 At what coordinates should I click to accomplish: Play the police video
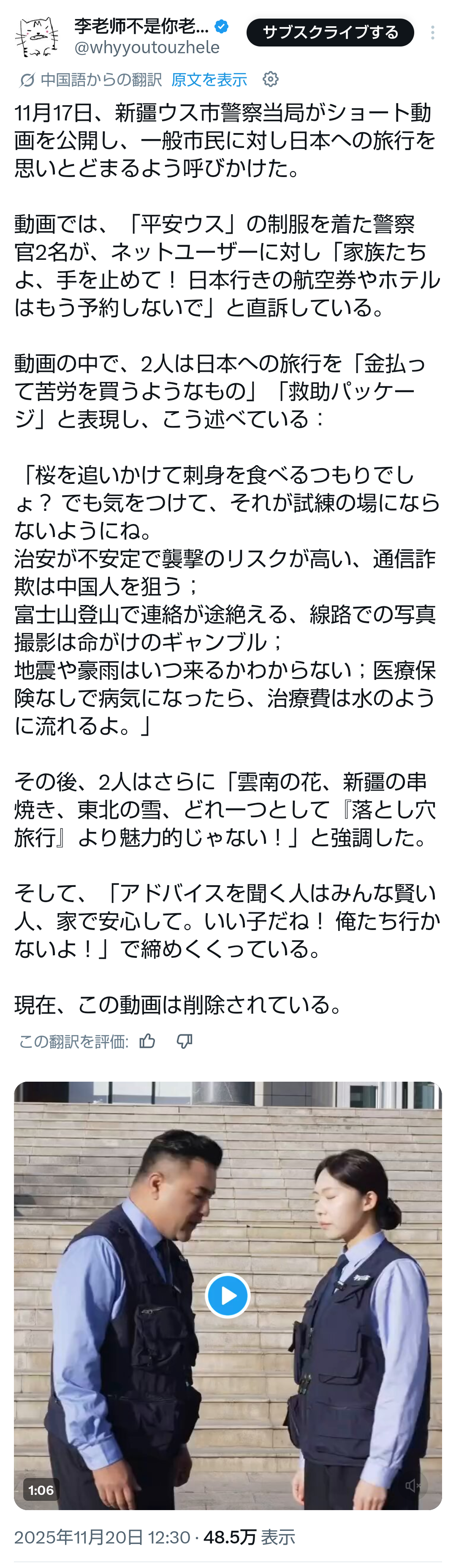pyautogui.click(x=228, y=1295)
